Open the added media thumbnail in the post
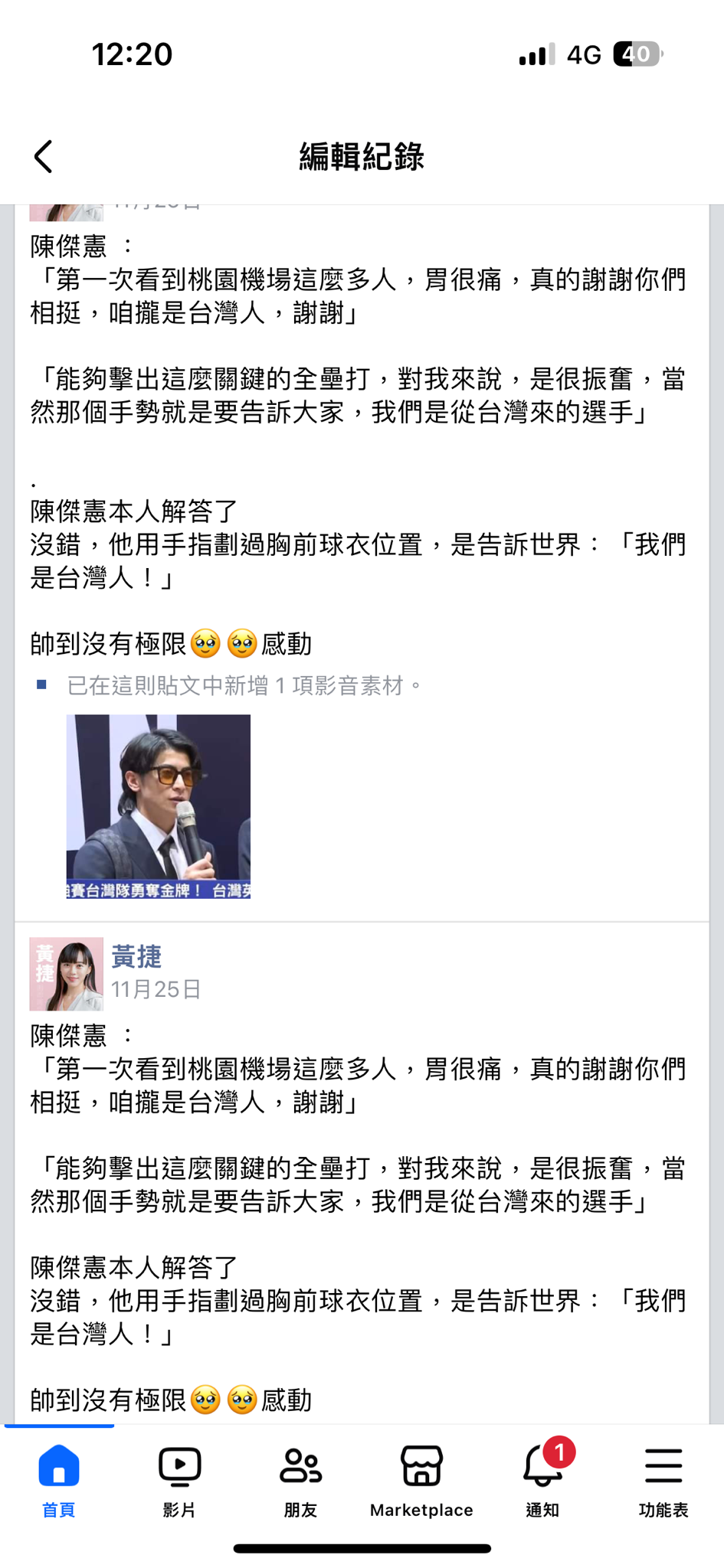The image size is (724, 1568). (x=159, y=805)
